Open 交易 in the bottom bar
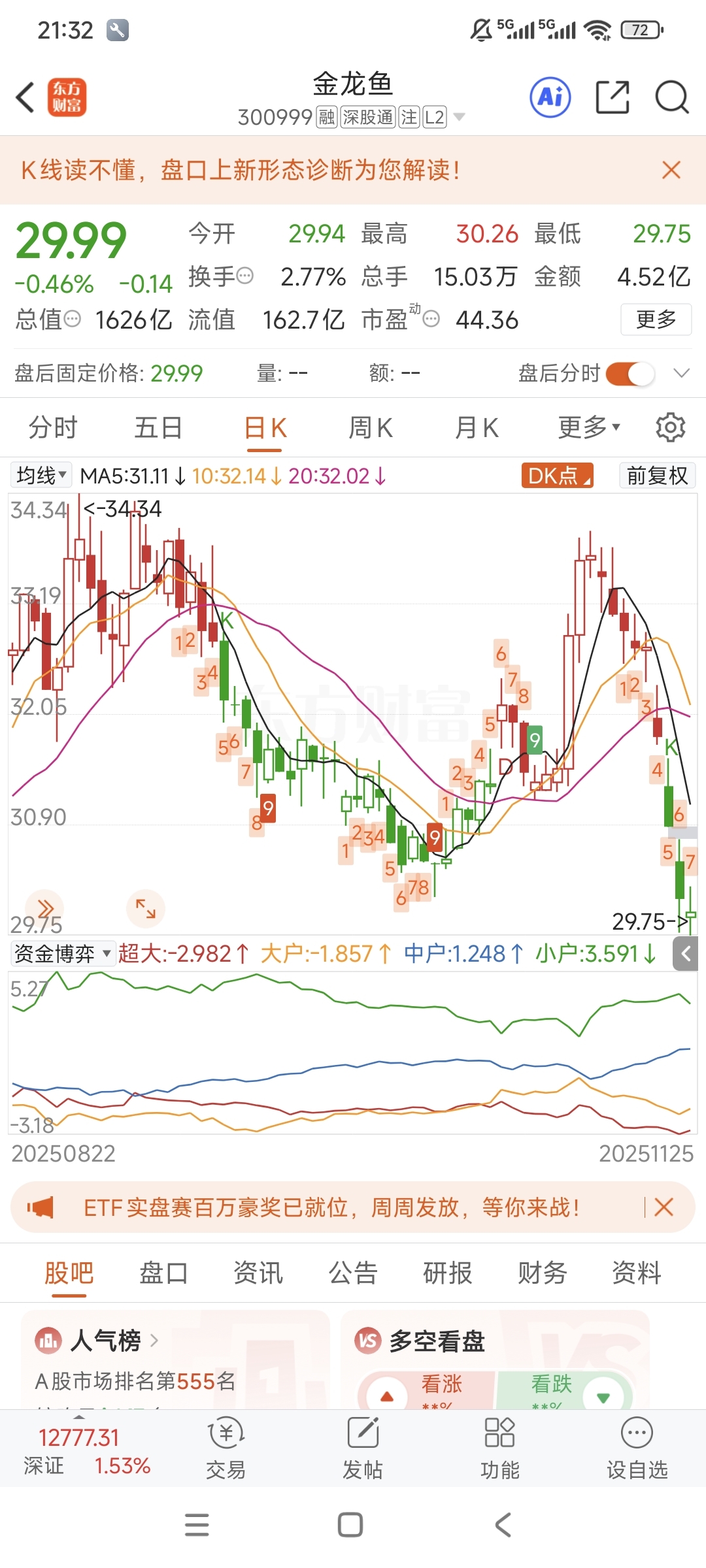This screenshot has height=1568, width=706. point(226,1448)
